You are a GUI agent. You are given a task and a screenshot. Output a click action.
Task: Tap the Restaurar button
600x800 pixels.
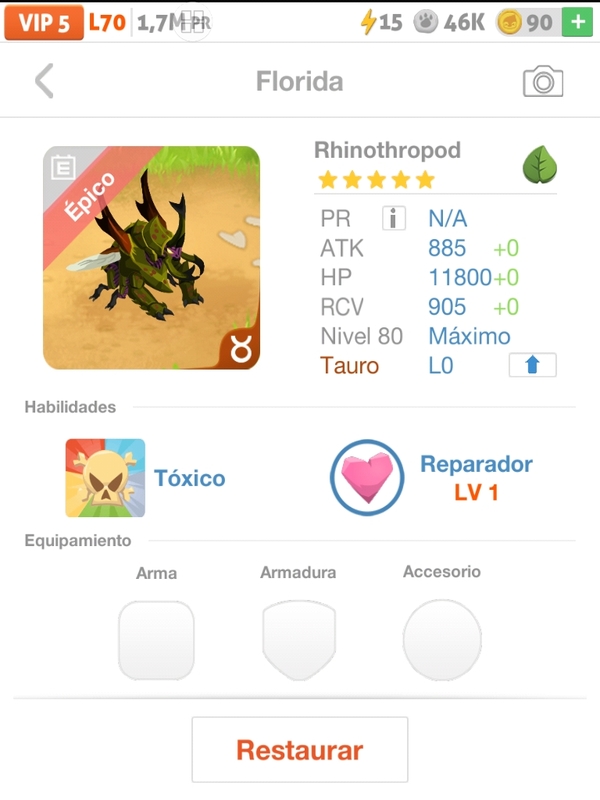pos(300,750)
